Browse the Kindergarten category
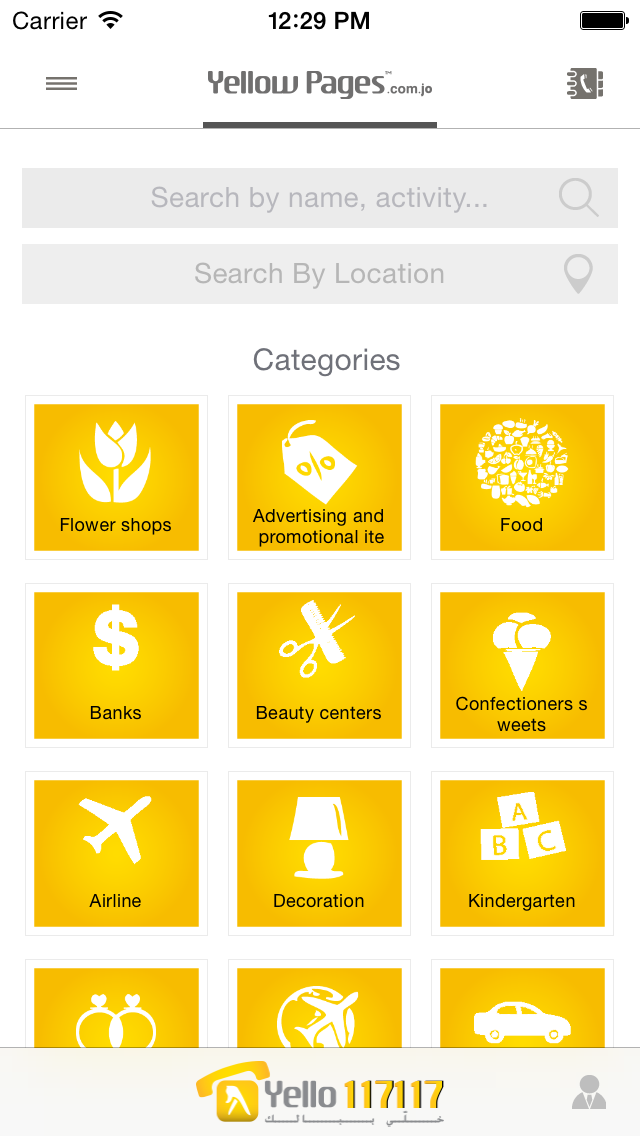The height and width of the screenshot is (1136, 640). click(x=523, y=853)
